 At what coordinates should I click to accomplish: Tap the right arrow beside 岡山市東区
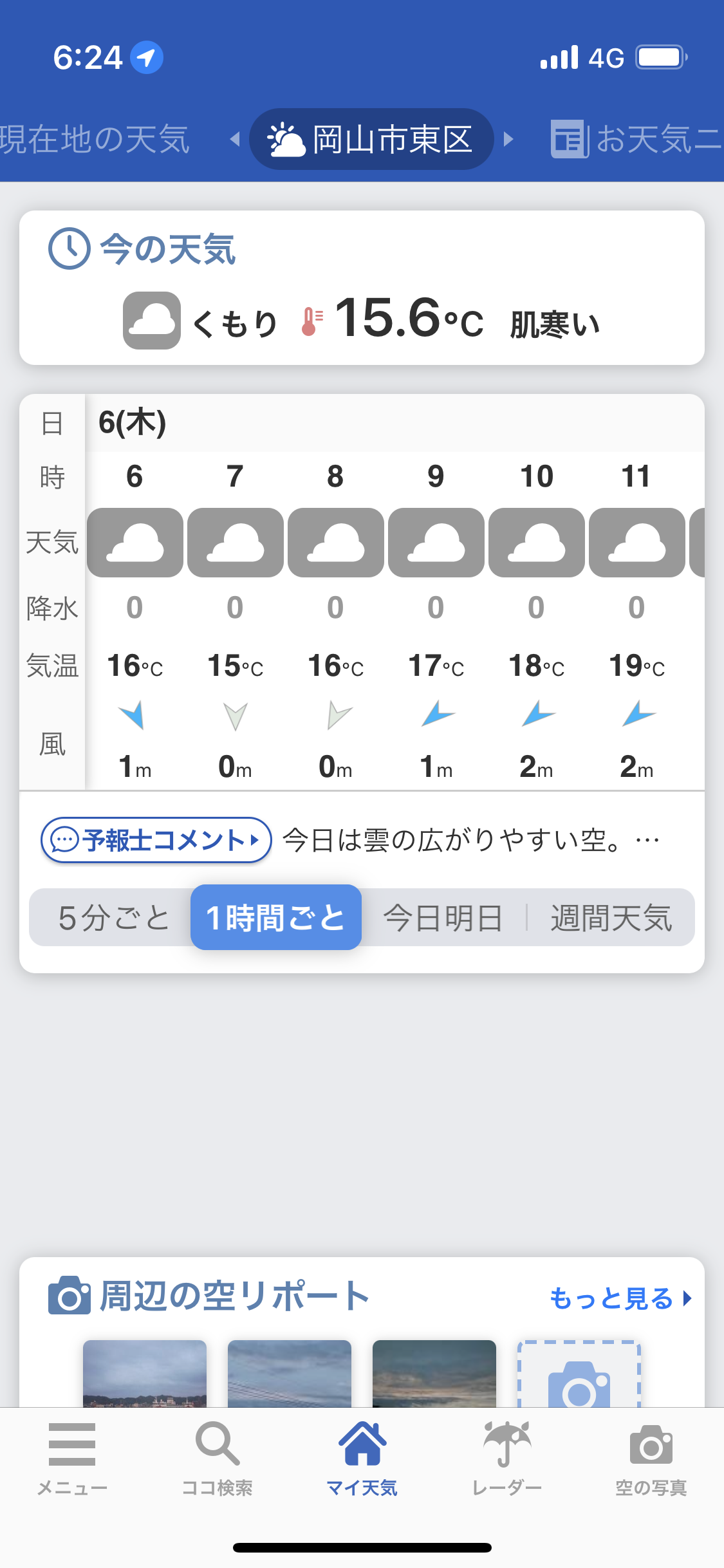(508, 139)
